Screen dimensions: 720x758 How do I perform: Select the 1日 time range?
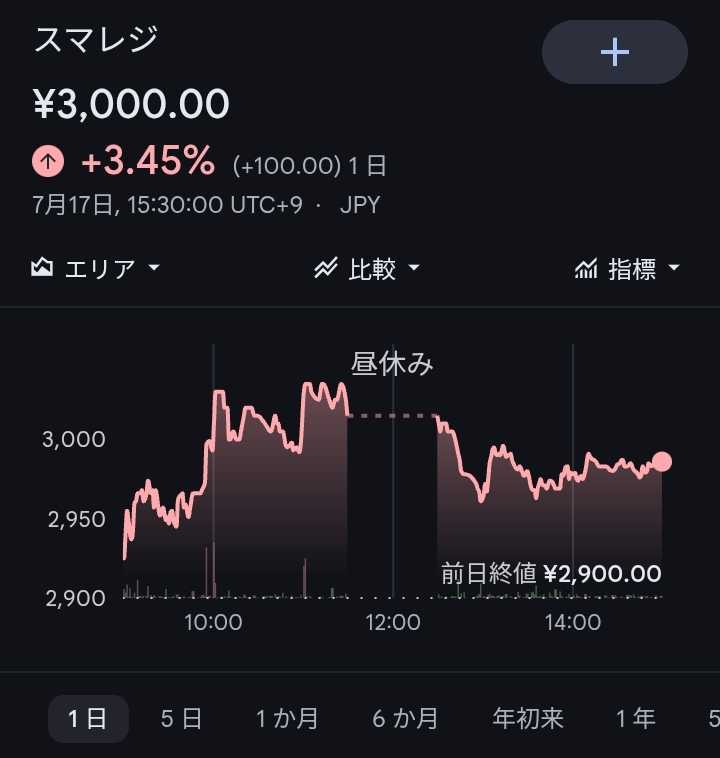pos(88,718)
